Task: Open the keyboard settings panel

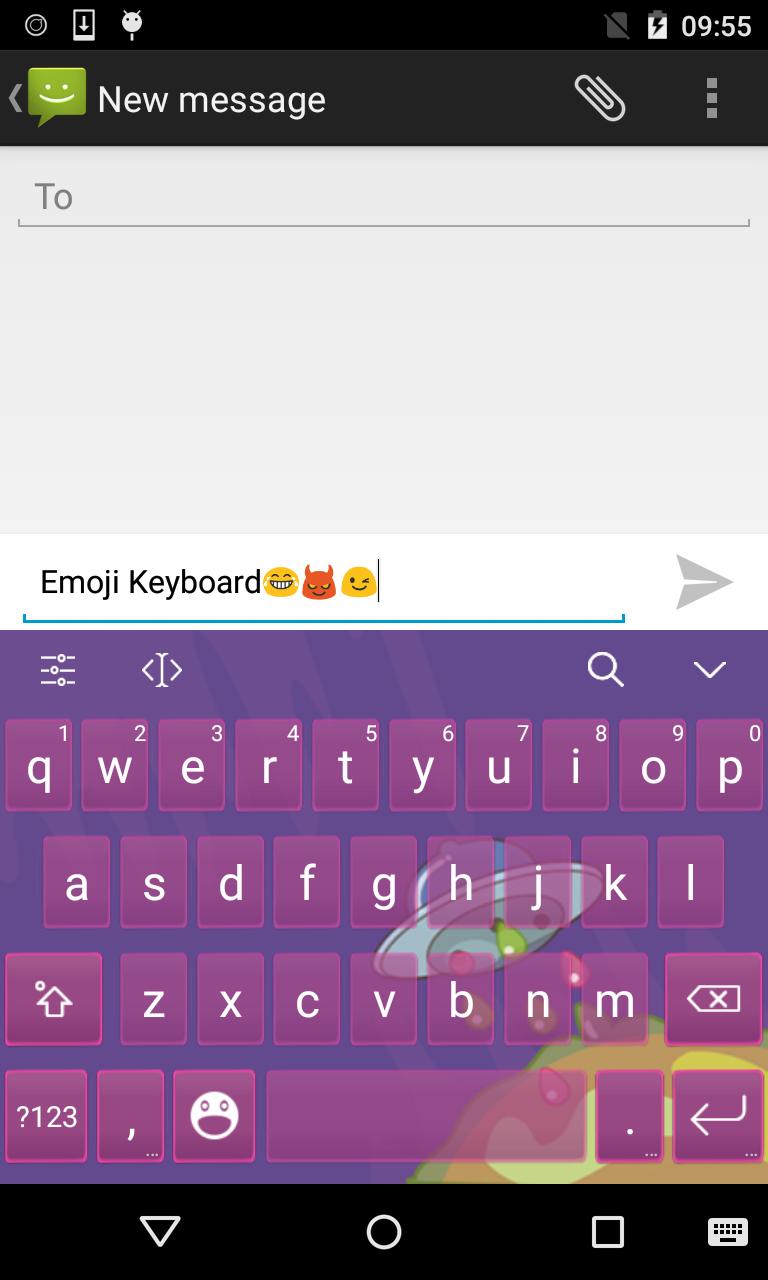Action: coord(56,670)
